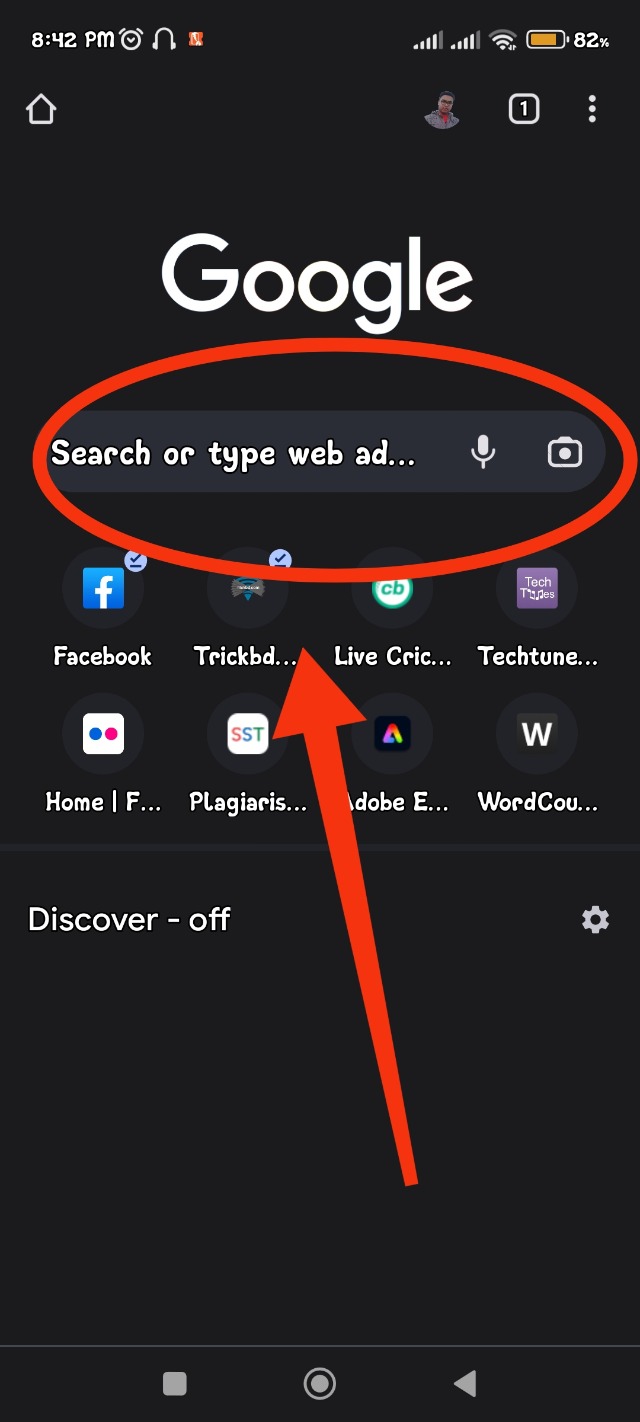This screenshot has height=1422, width=640.
Task: Go back using the system back button
Action: [465, 1383]
